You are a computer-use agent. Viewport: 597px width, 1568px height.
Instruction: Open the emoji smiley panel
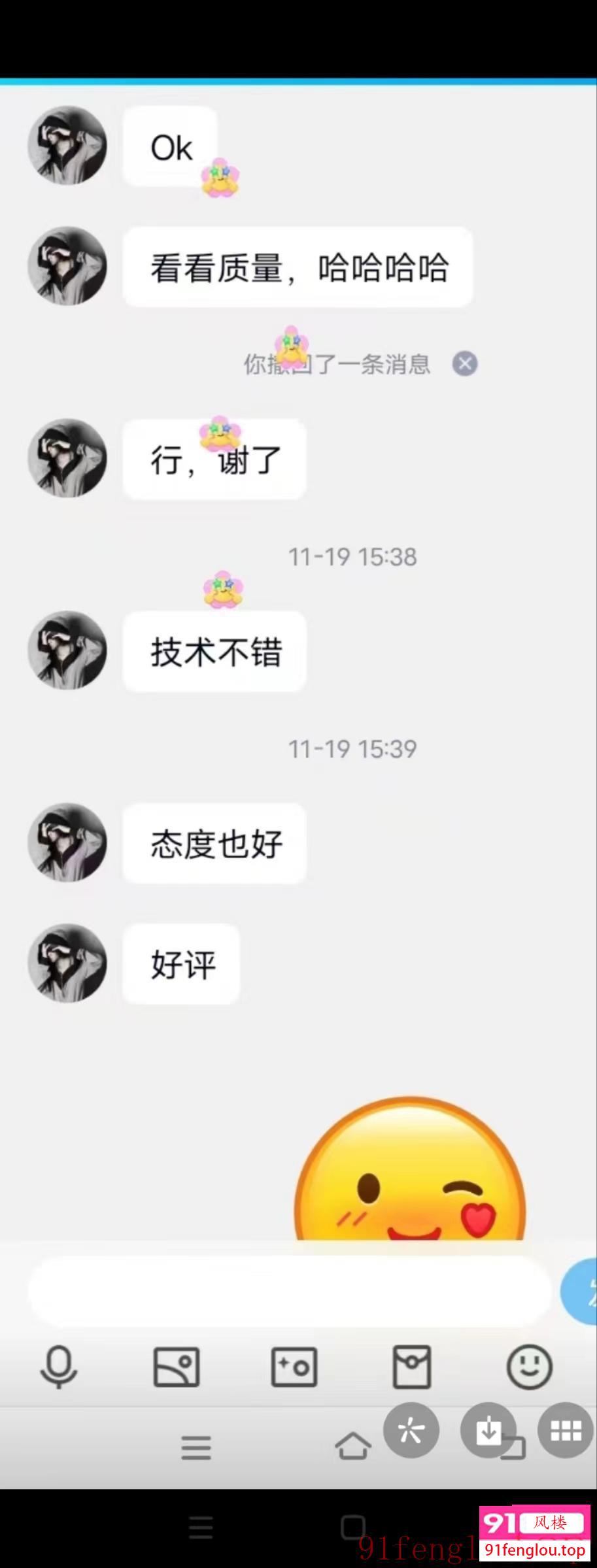[x=529, y=1367]
